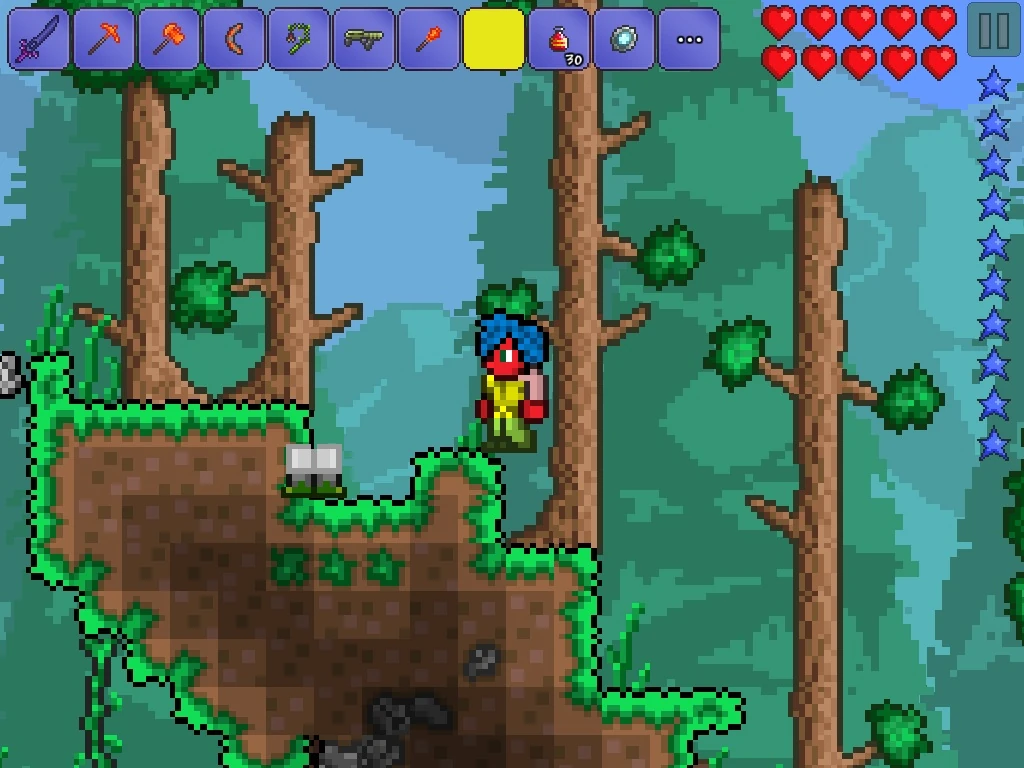Select the flame wand slot
The width and height of the screenshot is (1024, 768).
click(x=429, y=40)
